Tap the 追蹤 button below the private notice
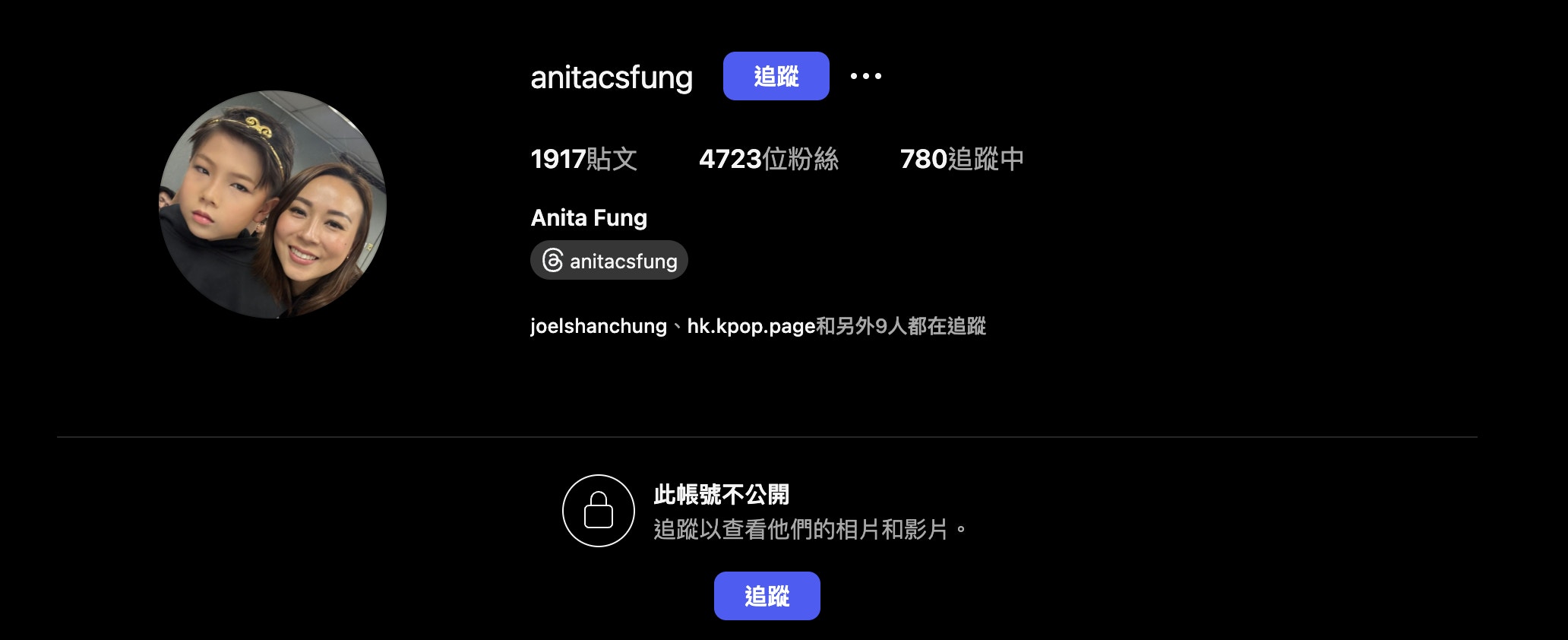This screenshot has height=640, width=1568. pyautogui.click(x=767, y=596)
